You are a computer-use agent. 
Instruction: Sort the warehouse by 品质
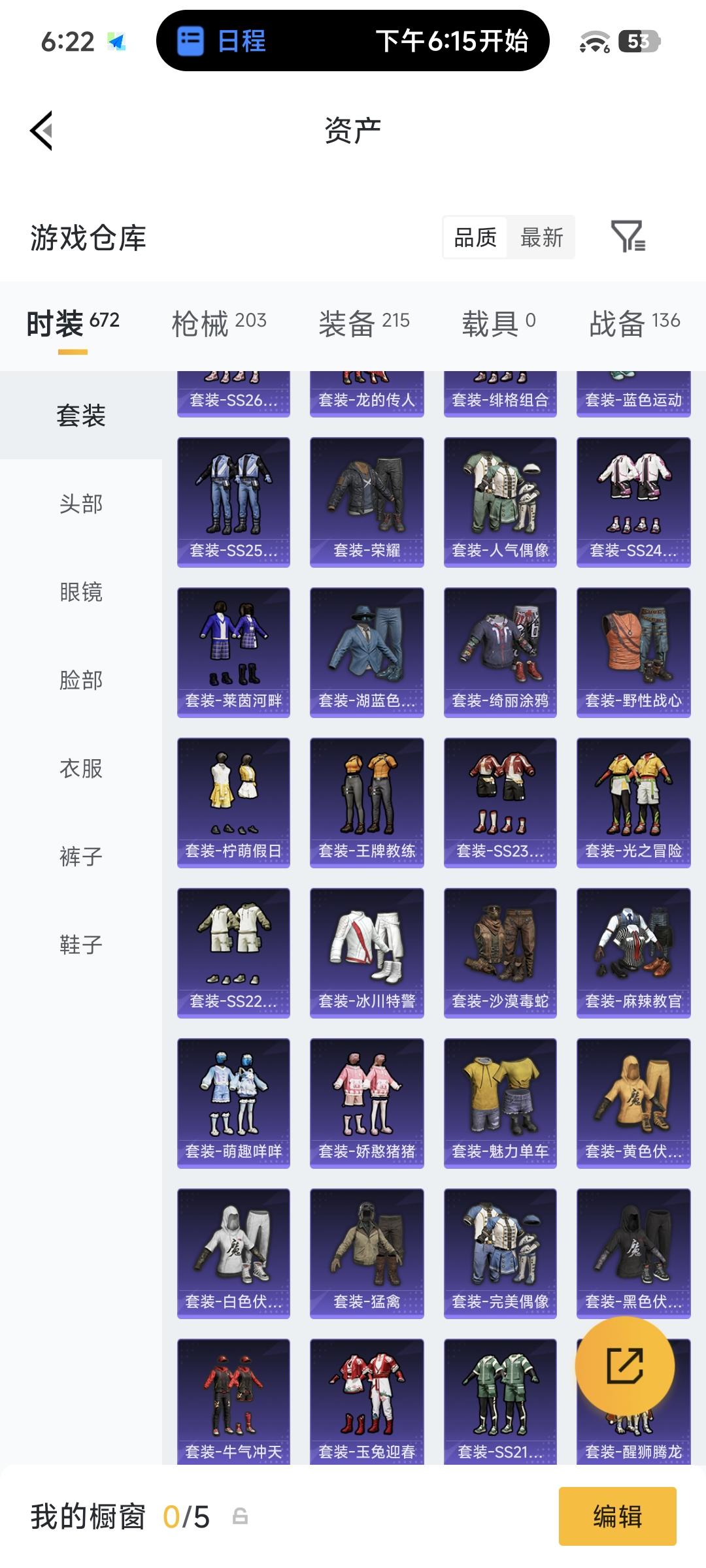click(x=475, y=237)
